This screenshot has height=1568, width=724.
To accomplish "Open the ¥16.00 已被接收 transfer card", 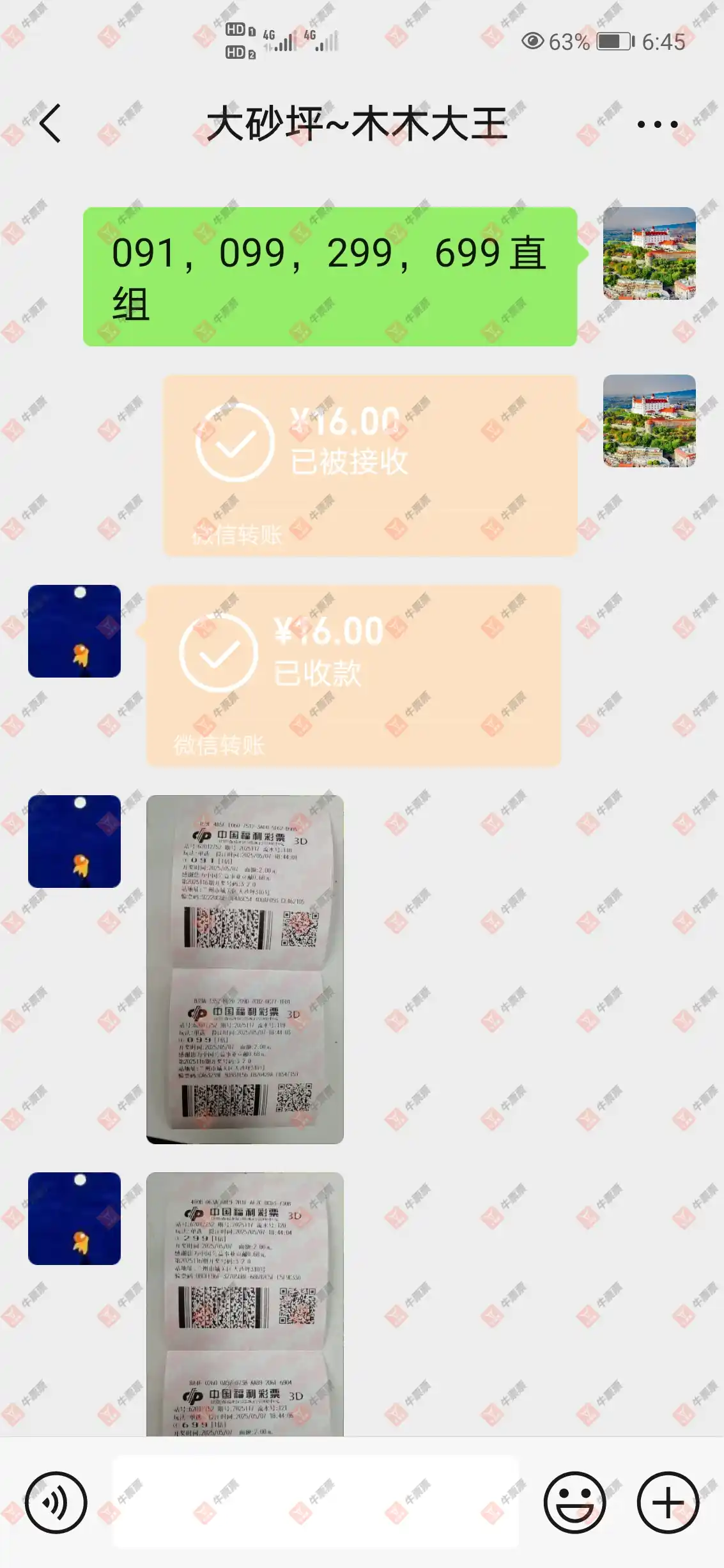I will [x=370, y=465].
